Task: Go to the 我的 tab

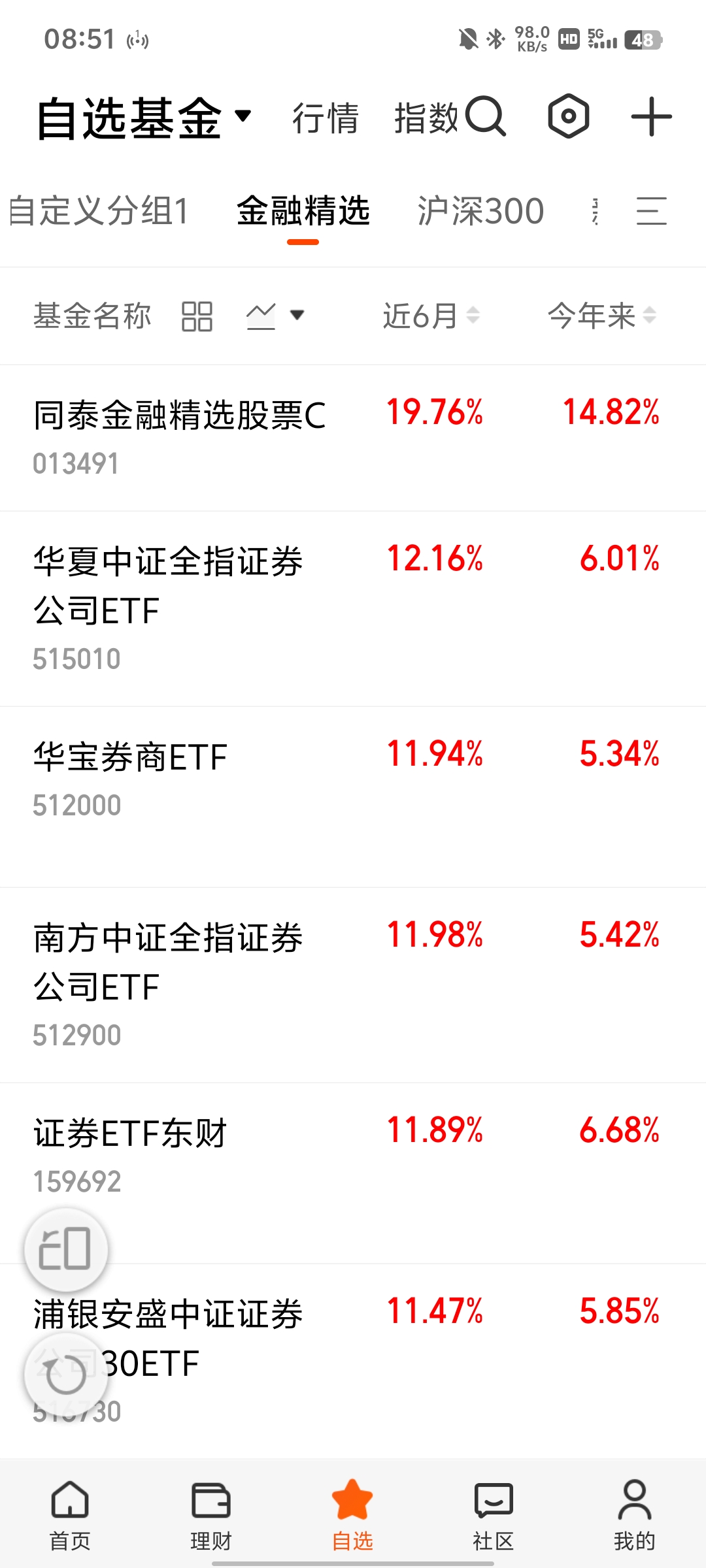Action: (634, 1514)
